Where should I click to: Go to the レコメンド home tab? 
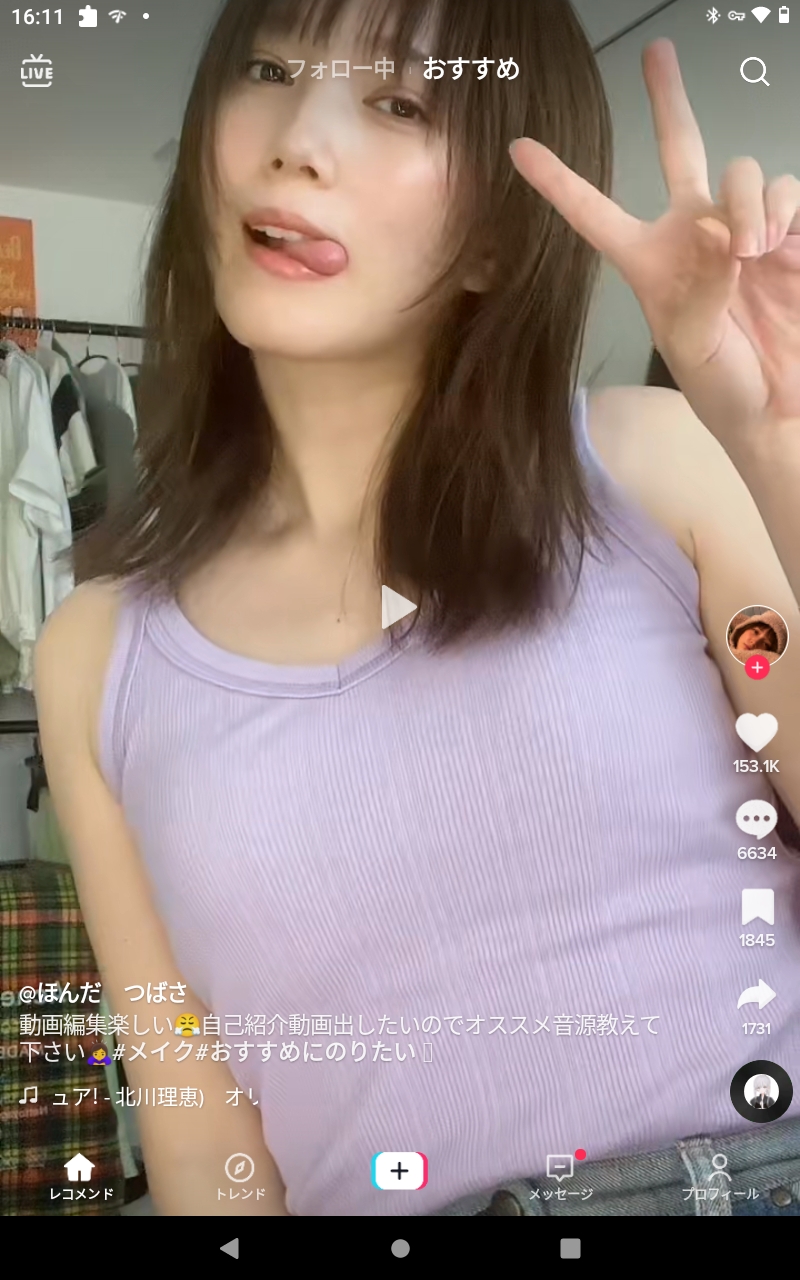[x=80, y=1176]
